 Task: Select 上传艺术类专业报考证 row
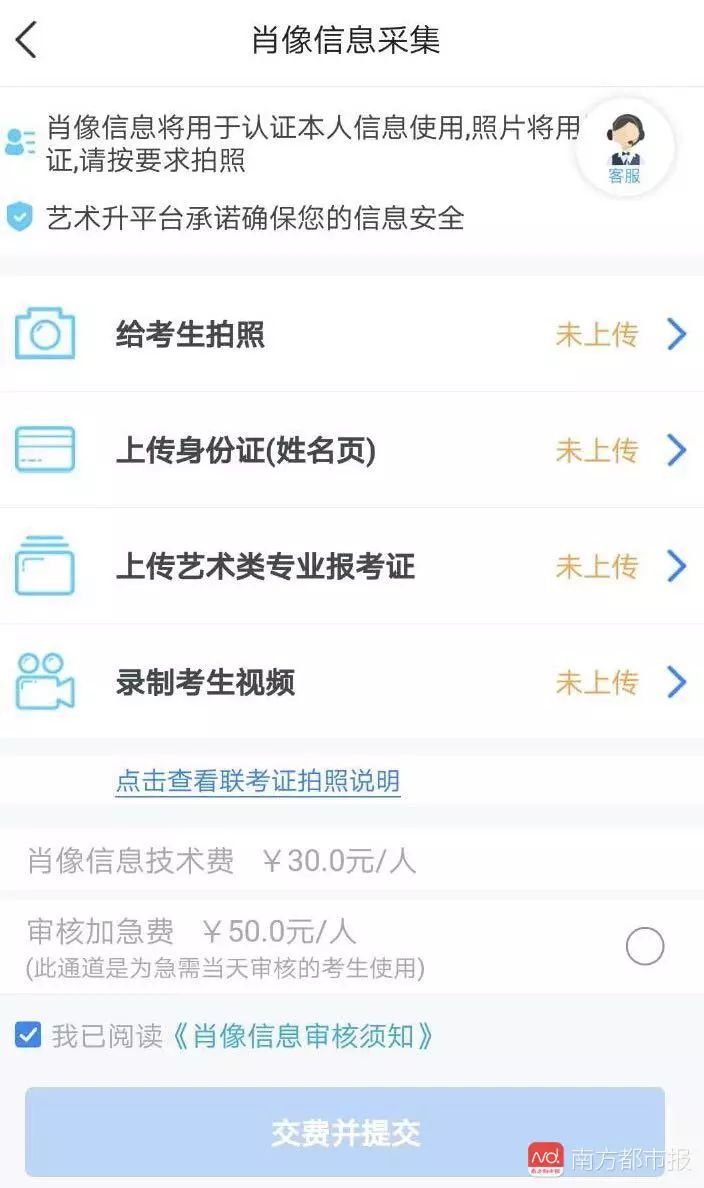pos(350,567)
